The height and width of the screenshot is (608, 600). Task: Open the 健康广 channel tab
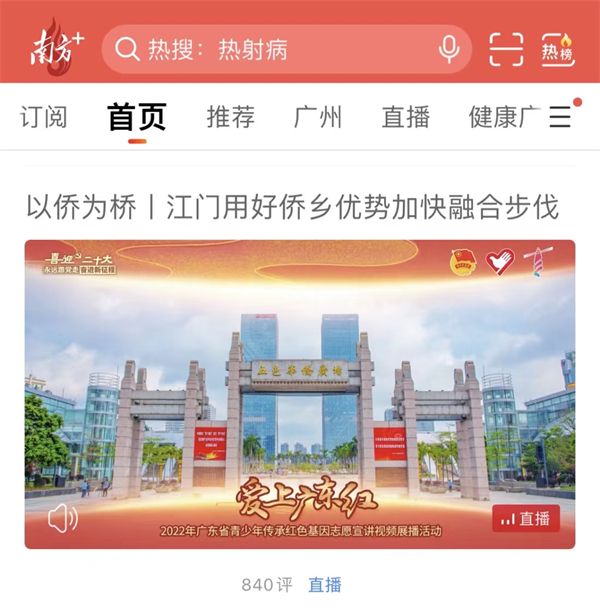tap(503, 117)
